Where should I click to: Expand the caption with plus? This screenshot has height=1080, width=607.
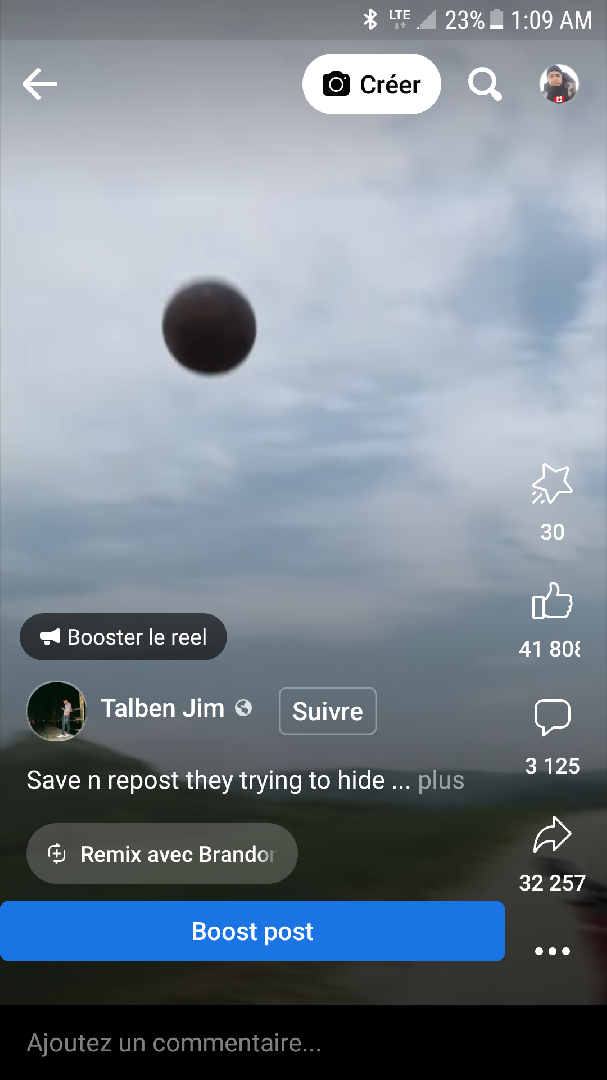pyautogui.click(x=441, y=781)
